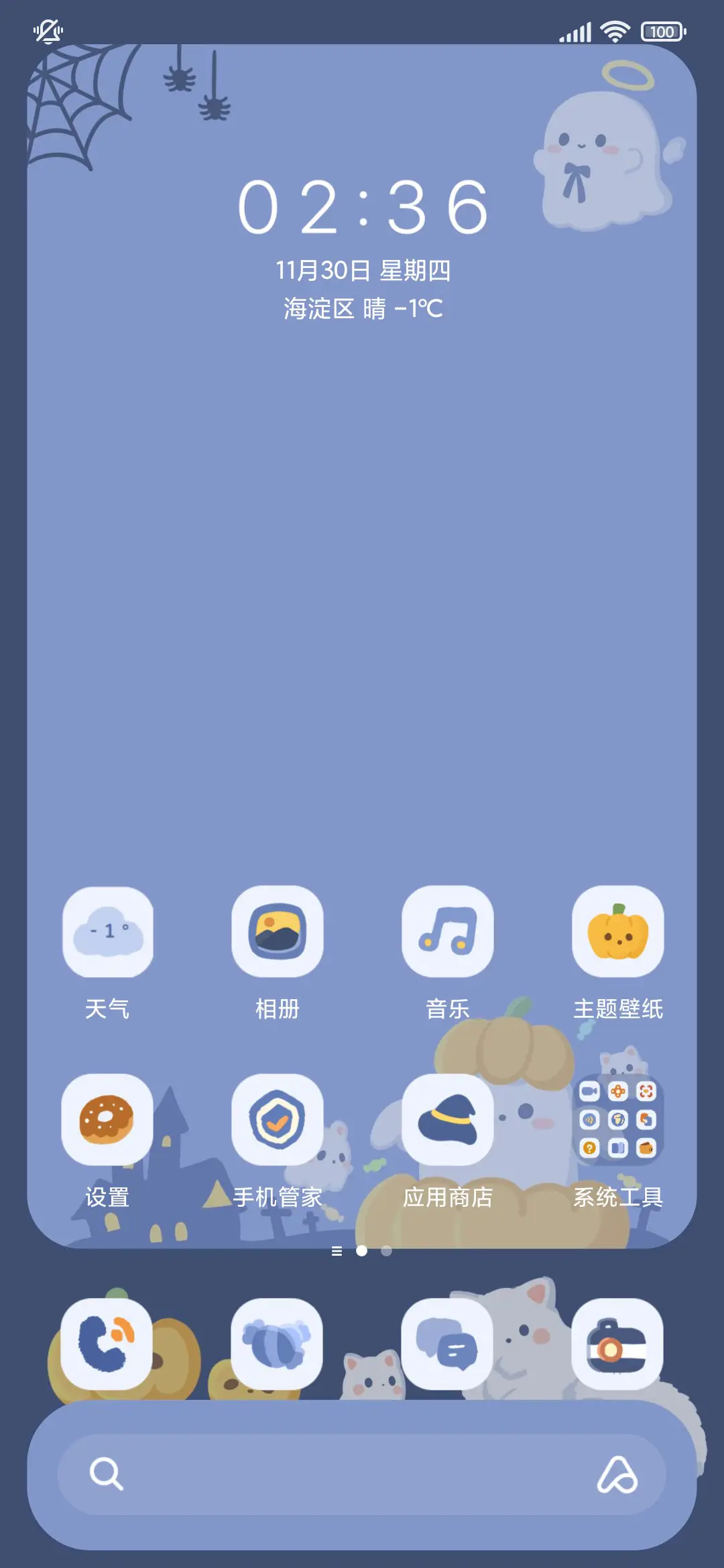Launch the Camera from the dock

pyautogui.click(x=616, y=1346)
